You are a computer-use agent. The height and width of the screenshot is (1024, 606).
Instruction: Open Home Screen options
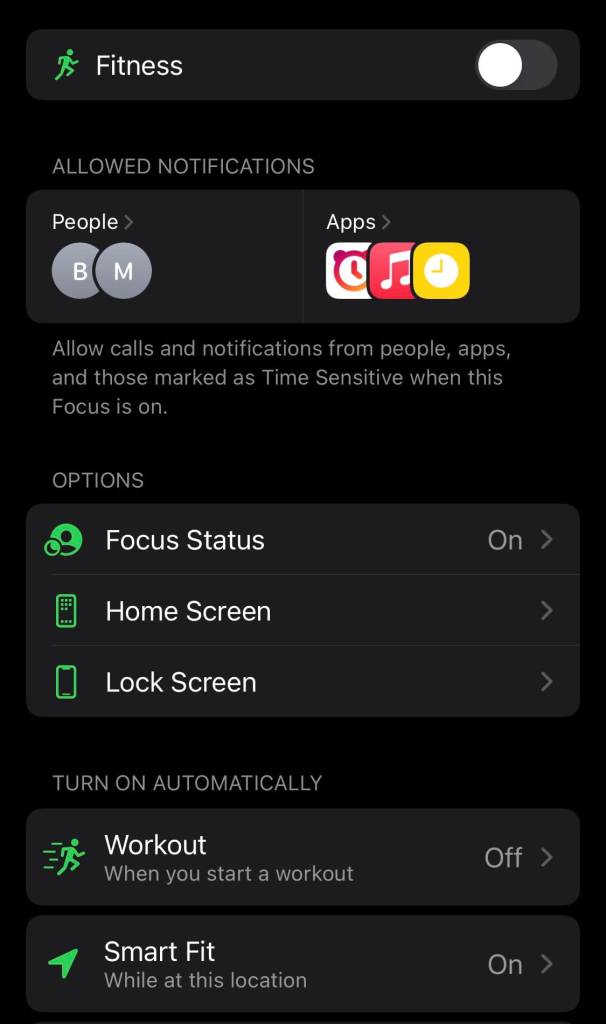[x=302, y=611]
